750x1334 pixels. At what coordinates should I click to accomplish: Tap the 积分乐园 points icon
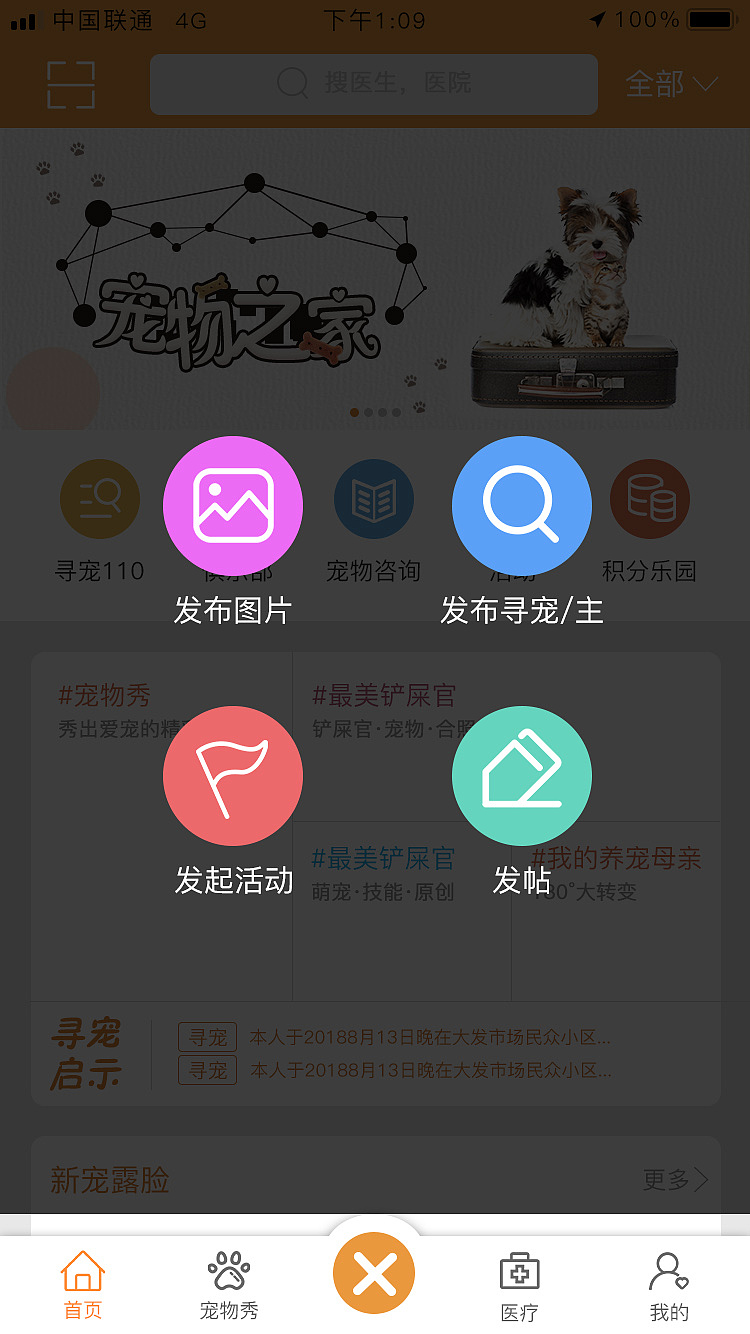coord(650,498)
